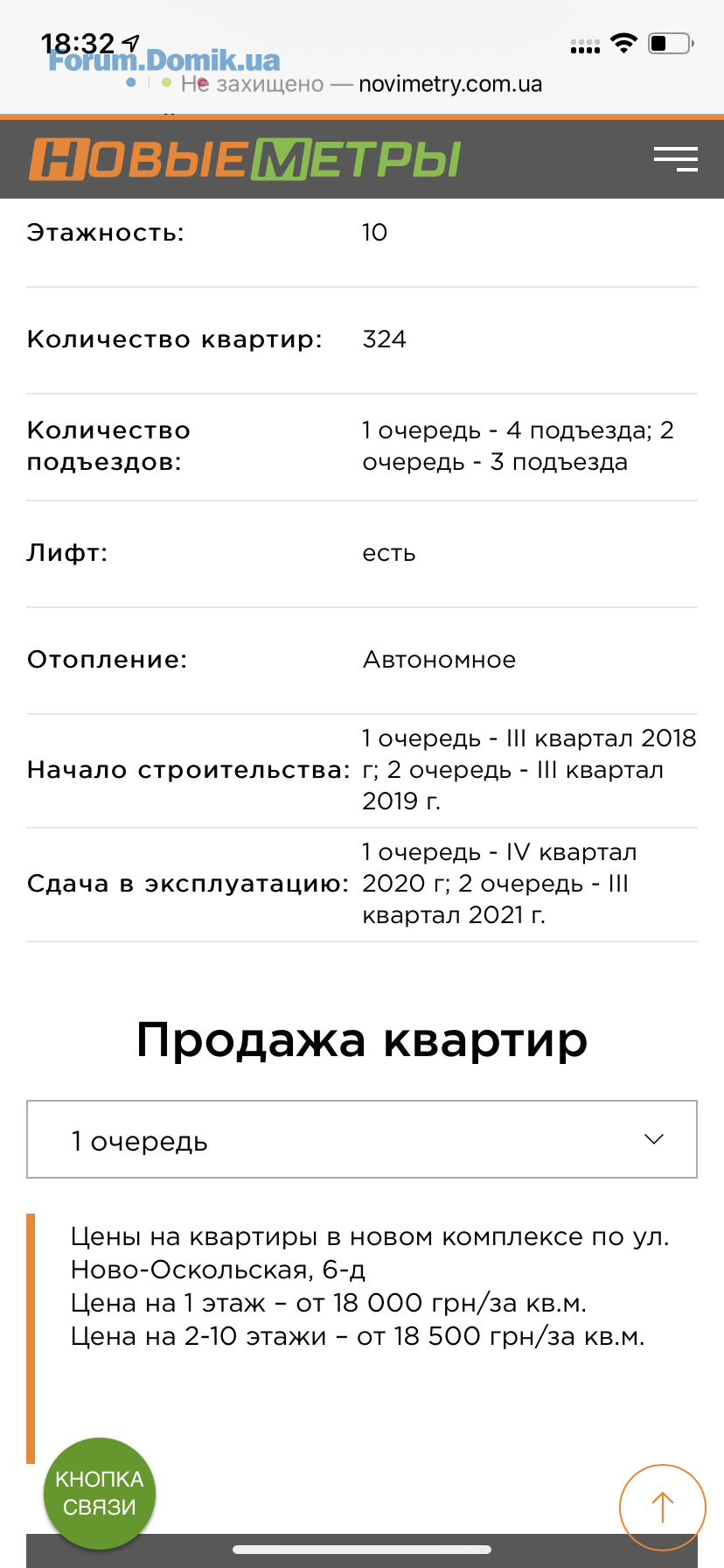The height and width of the screenshot is (1568, 724).
Task: Expand the 1 очередь dropdown
Action: coord(362,1139)
